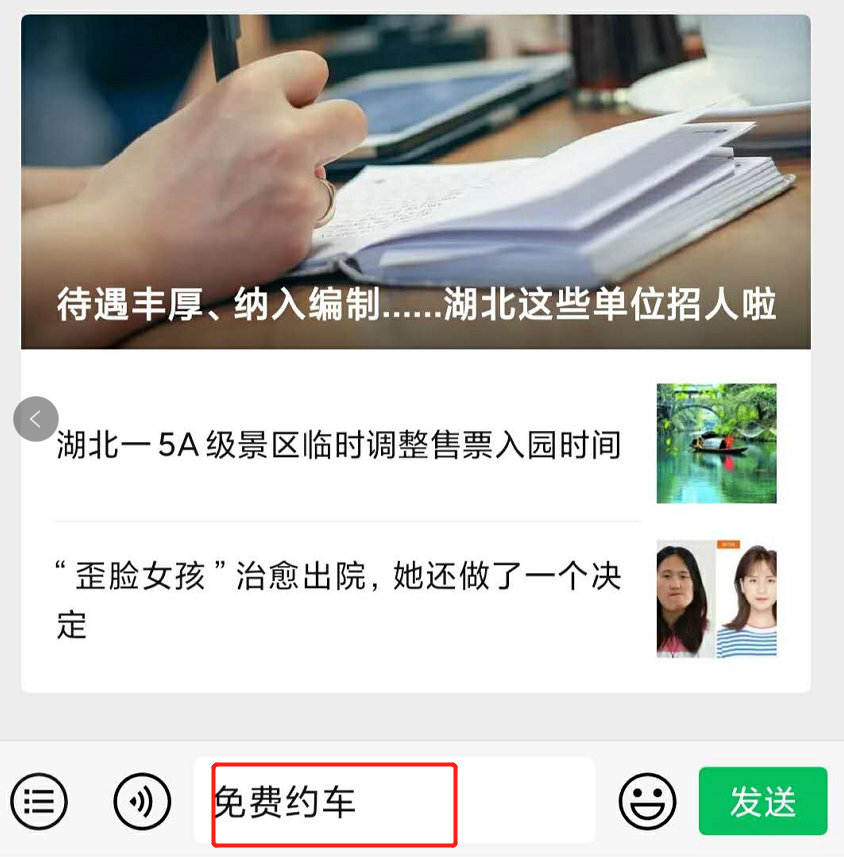
Task: Switch to voice input mode
Action: pyautogui.click(x=142, y=801)
